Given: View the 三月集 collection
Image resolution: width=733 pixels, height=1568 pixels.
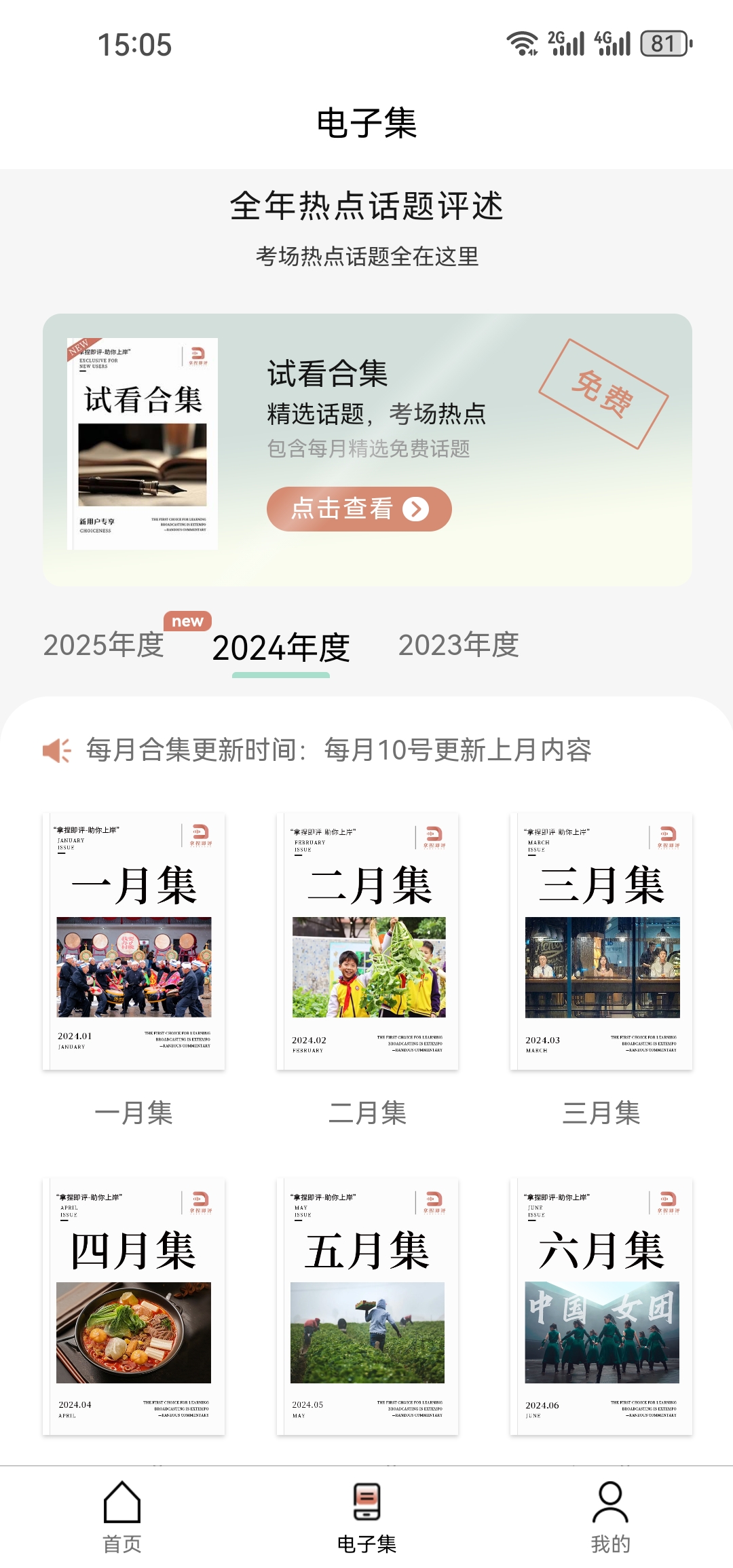Looking at the screenshot, I should tap(601, 941).
